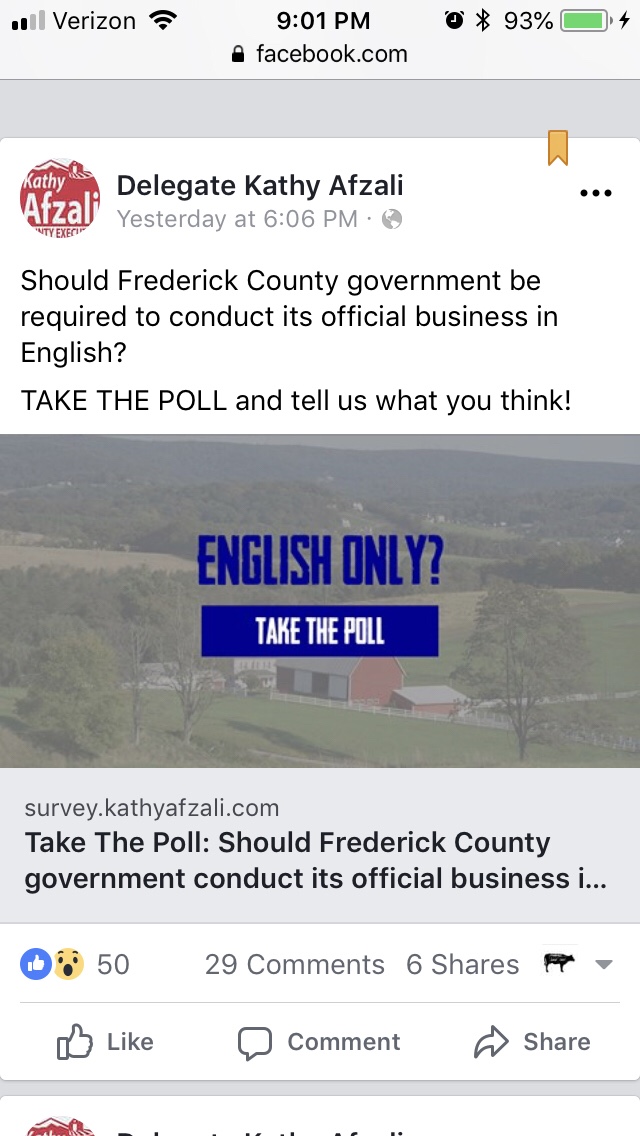The width and height of the screenshot is (640, 1136).
Task: Toggle the saved bookmark ribbon on the post
Action: click(x=557, y=148)
